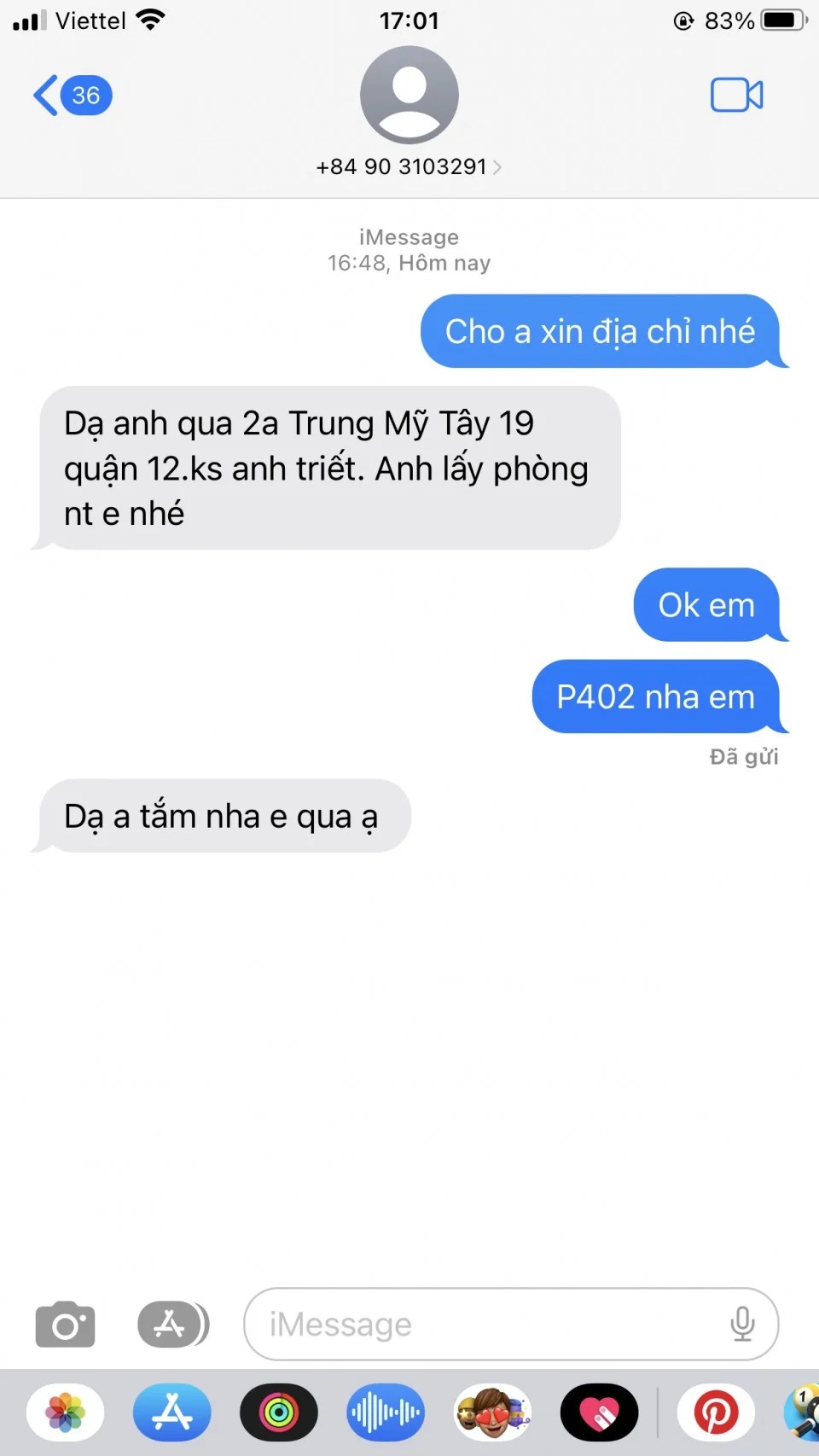
Task: Open the Fitness activity rings app
Action: (x=278, y=1412)
